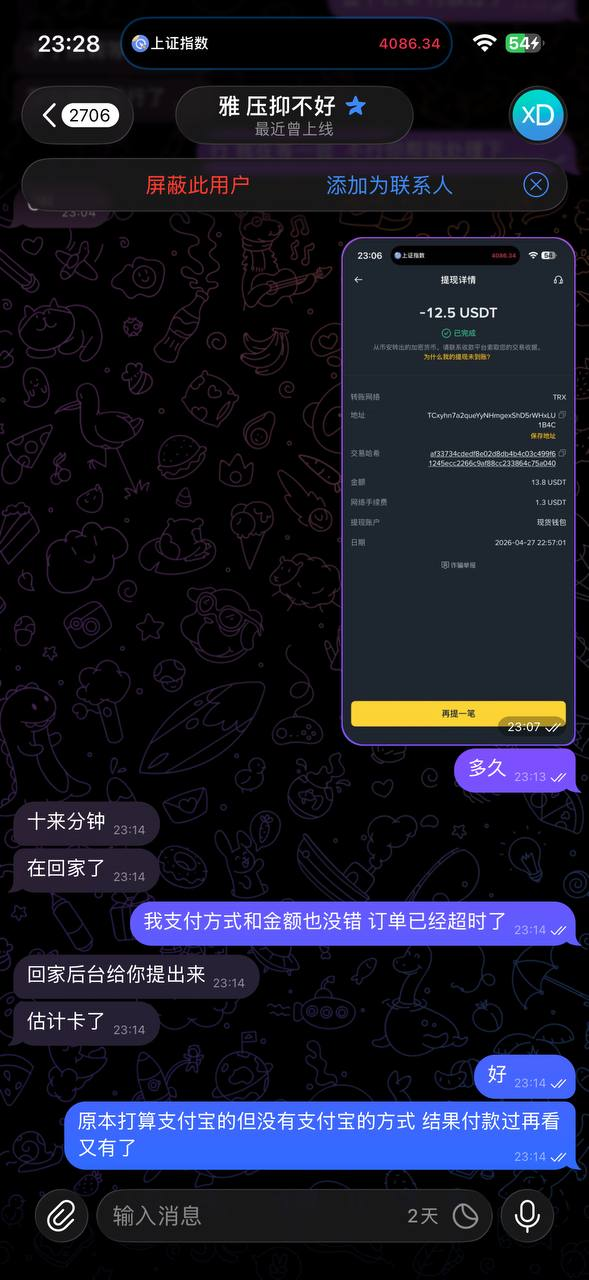Add contact with 添加为联系人
The height and width of the screenshot is (1280, 589).
click(x=389, y=185)
